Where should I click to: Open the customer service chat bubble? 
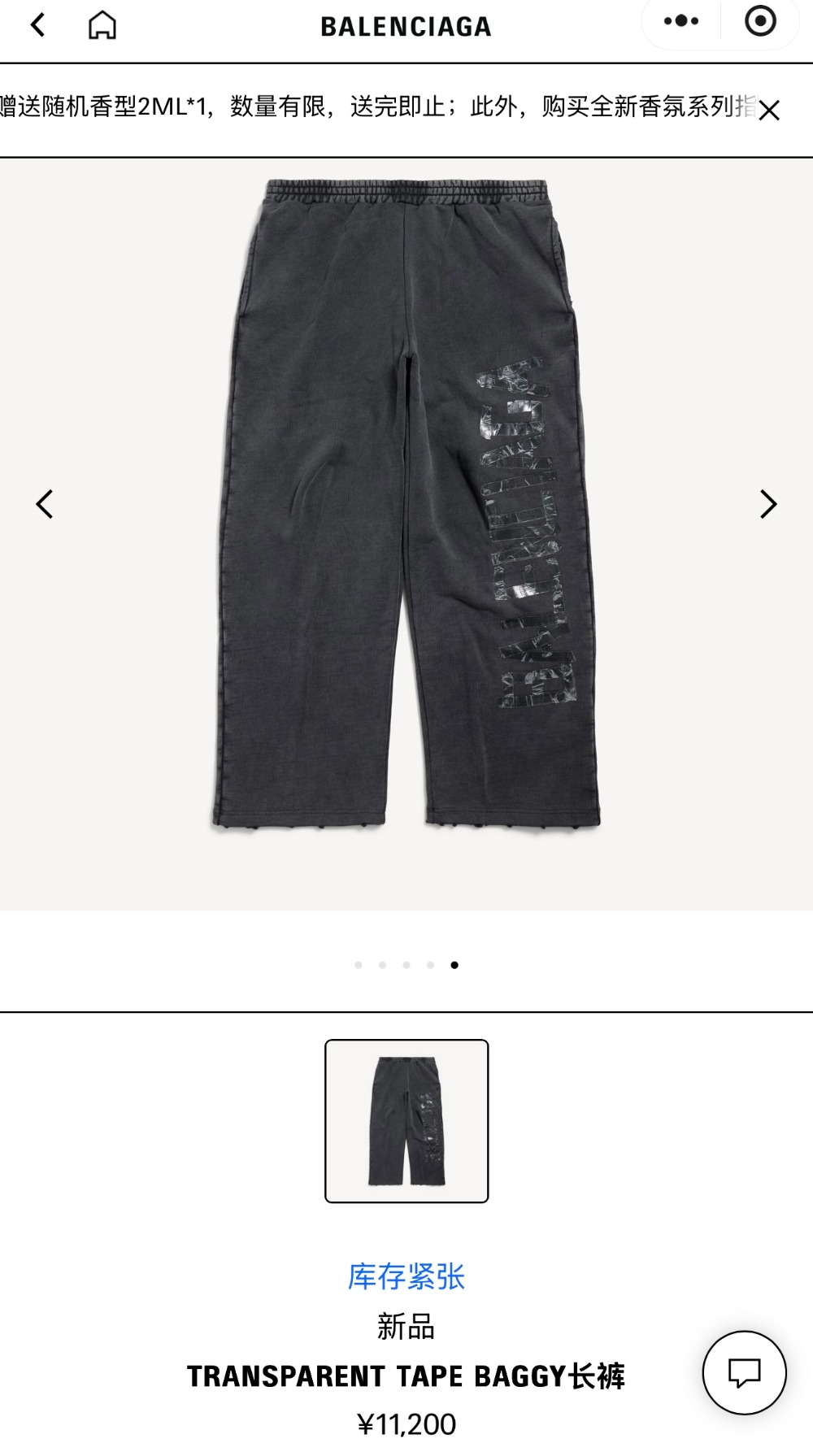point(744,1372)
